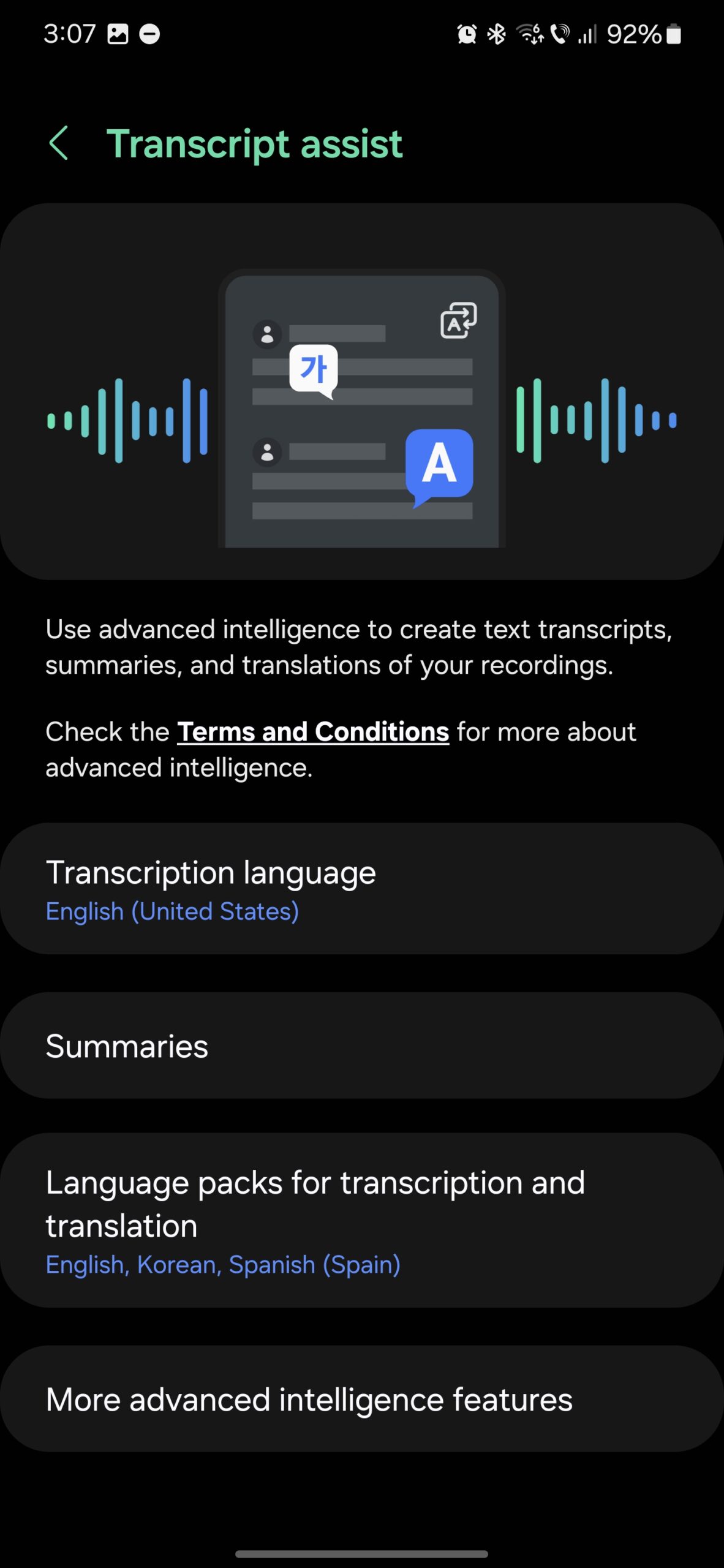The height and width of the screenshot is (1568, 724).
Task: Open the Terms and Conditions link
Action: (313, 732)
